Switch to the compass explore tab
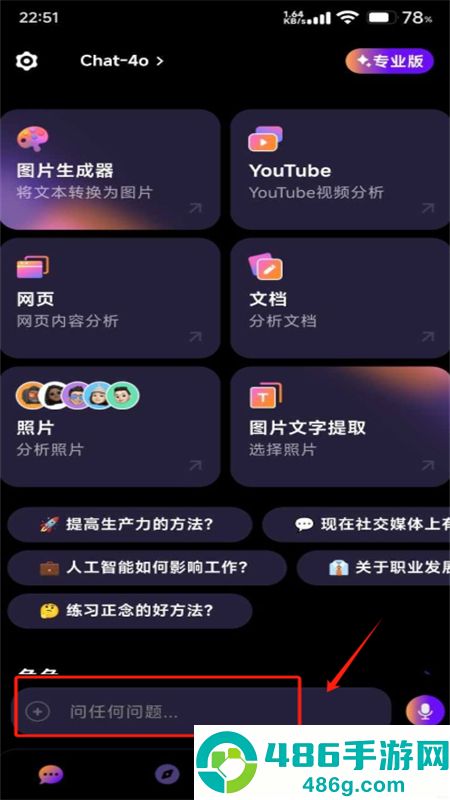 click(x=167, y=774)
